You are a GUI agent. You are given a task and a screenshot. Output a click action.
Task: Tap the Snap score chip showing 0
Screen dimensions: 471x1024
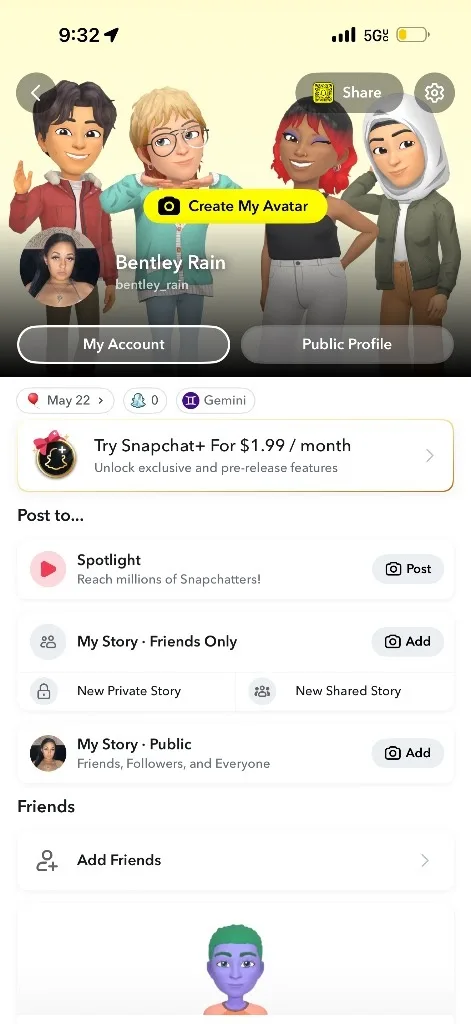(145, 400)
